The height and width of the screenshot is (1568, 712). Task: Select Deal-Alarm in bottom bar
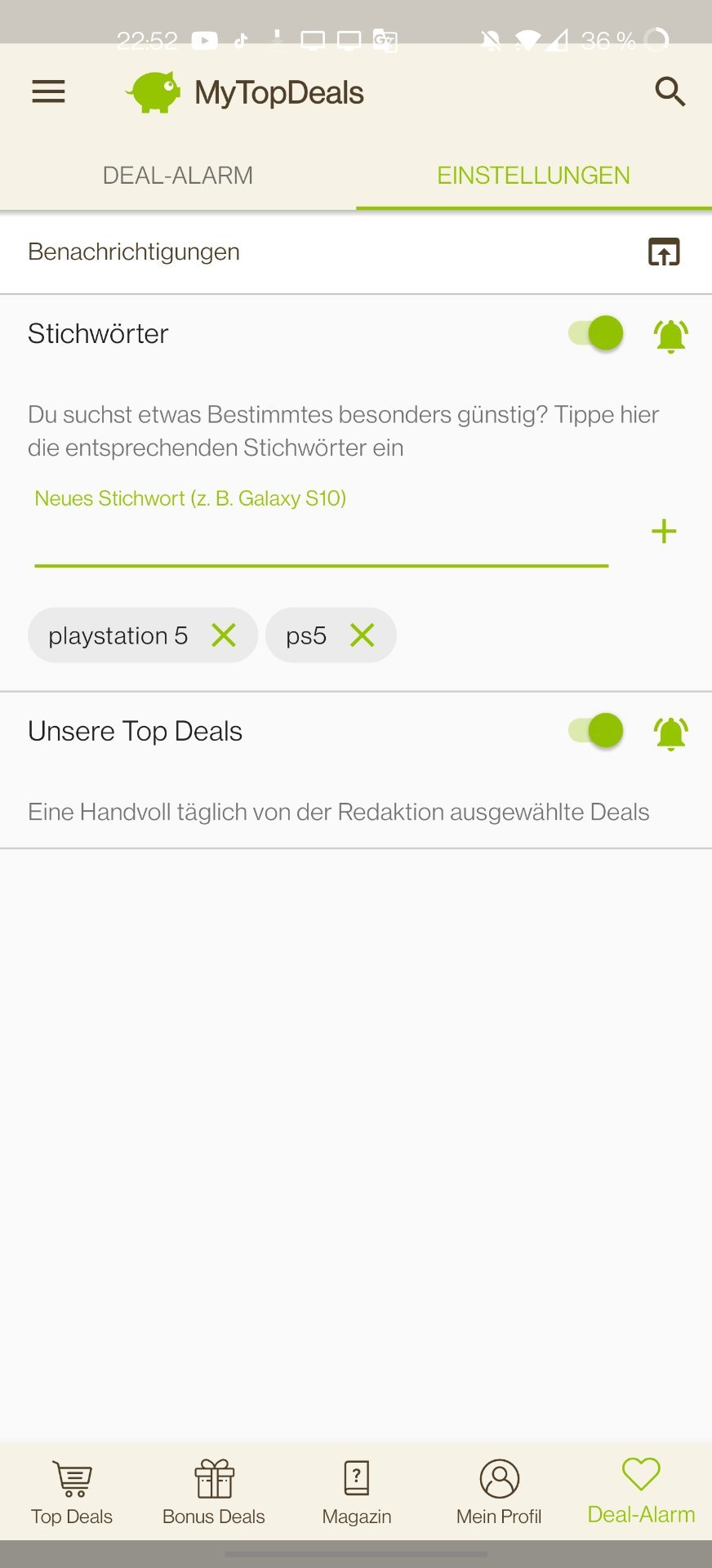click(x=641, y=1491)
